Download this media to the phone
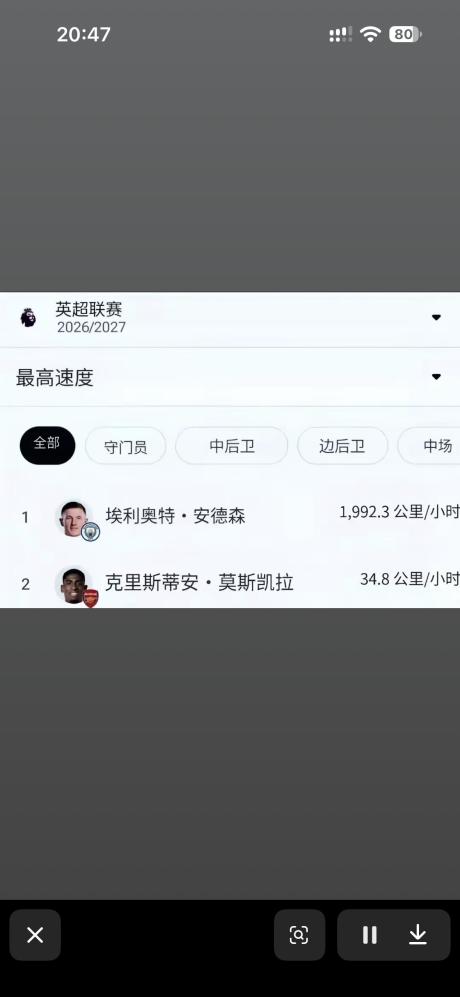The width and height of the screenshot is (460, 997). click(417, 935)
